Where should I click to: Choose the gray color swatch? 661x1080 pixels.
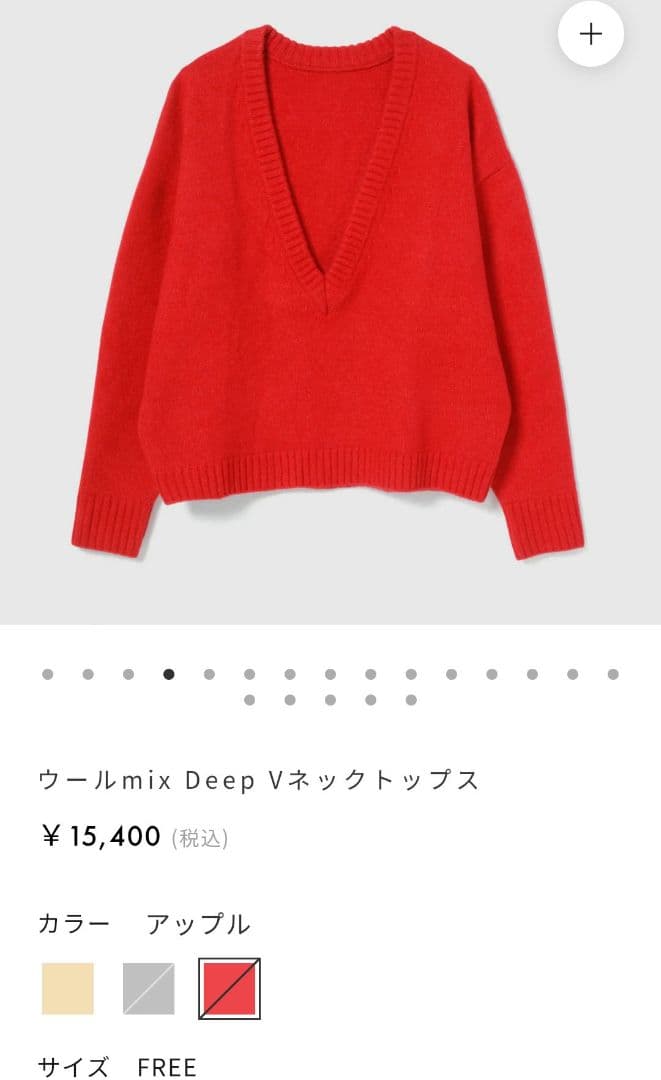(x=149, y=988)
